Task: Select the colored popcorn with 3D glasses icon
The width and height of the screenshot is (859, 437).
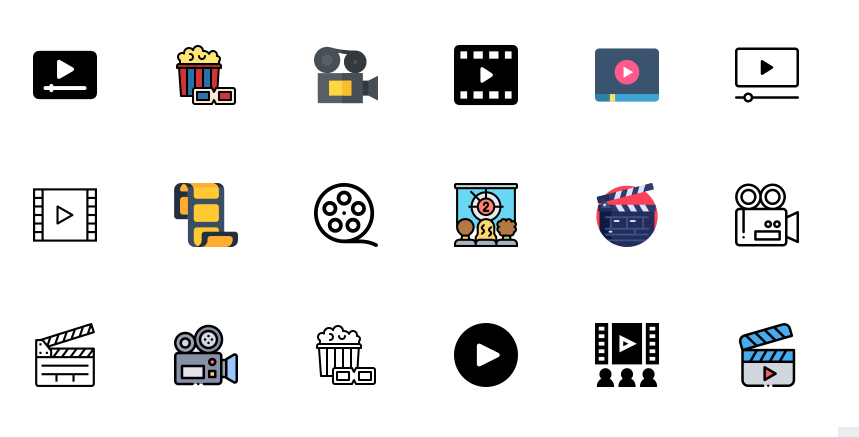Action: pos(204,75)
